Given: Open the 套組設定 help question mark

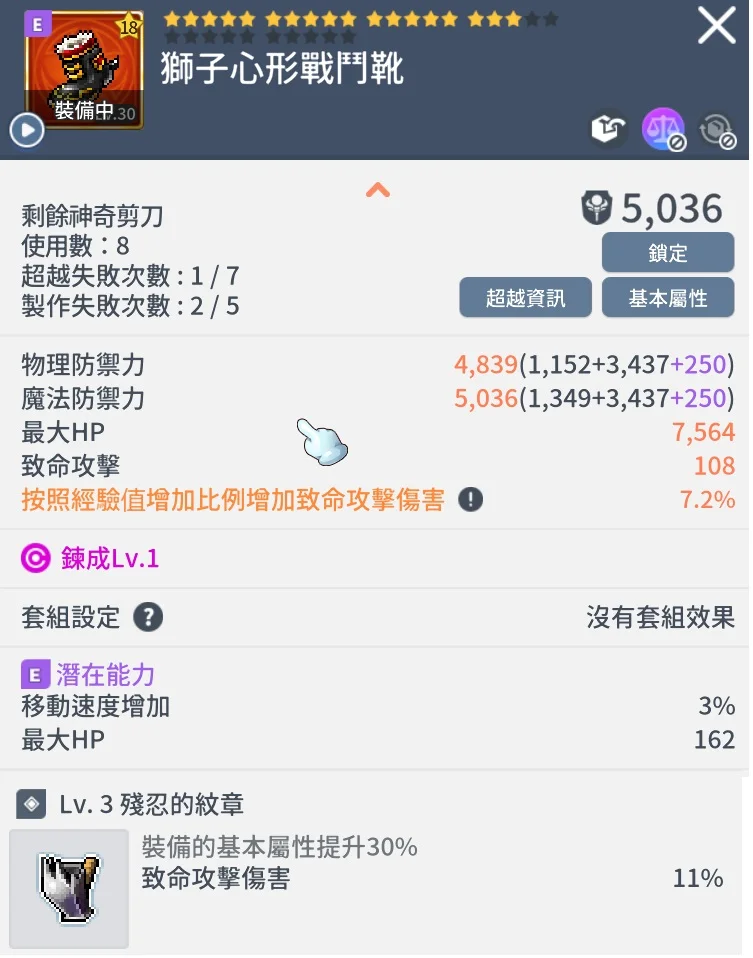Looking at the screenshot, I should pos(148,617).
